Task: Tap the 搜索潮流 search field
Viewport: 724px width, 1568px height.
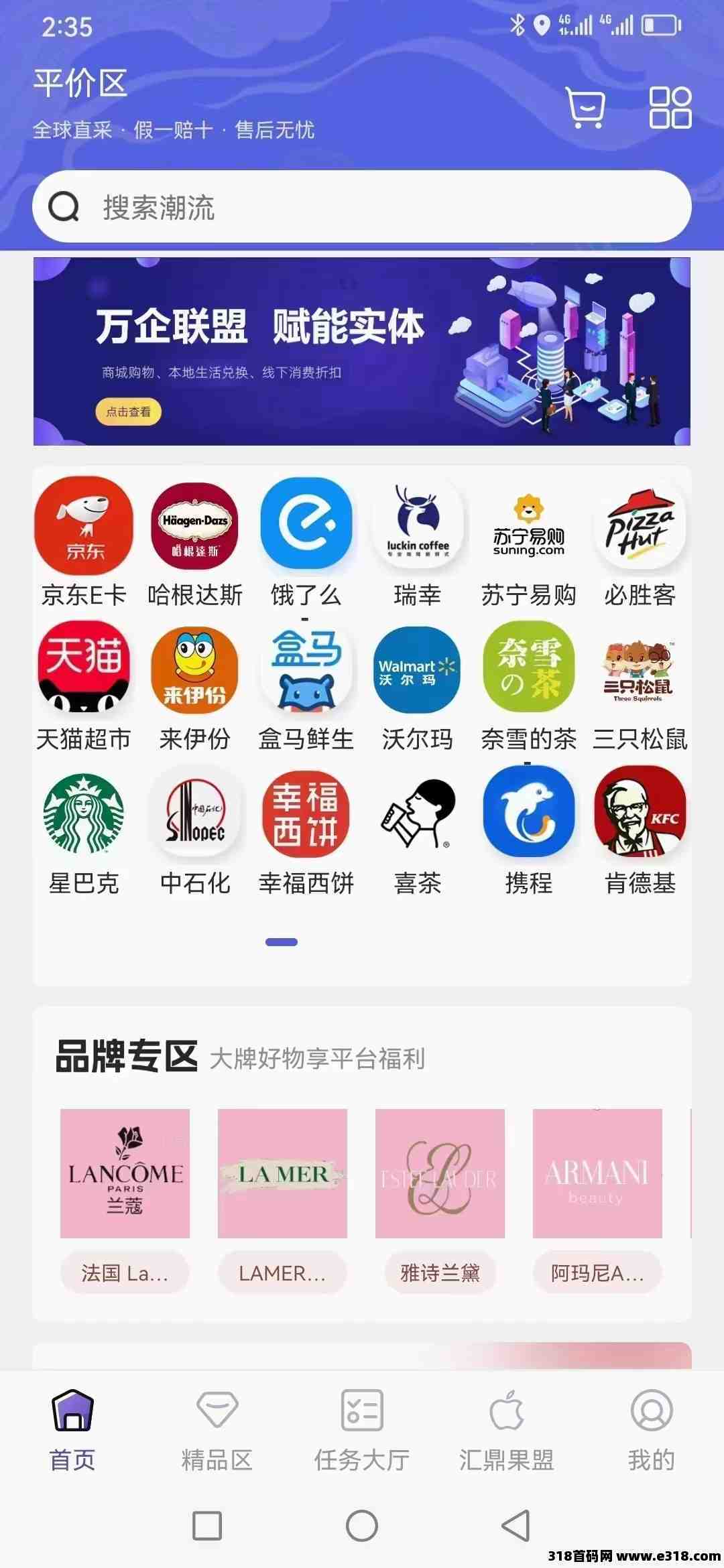Action: click(362, 206)
